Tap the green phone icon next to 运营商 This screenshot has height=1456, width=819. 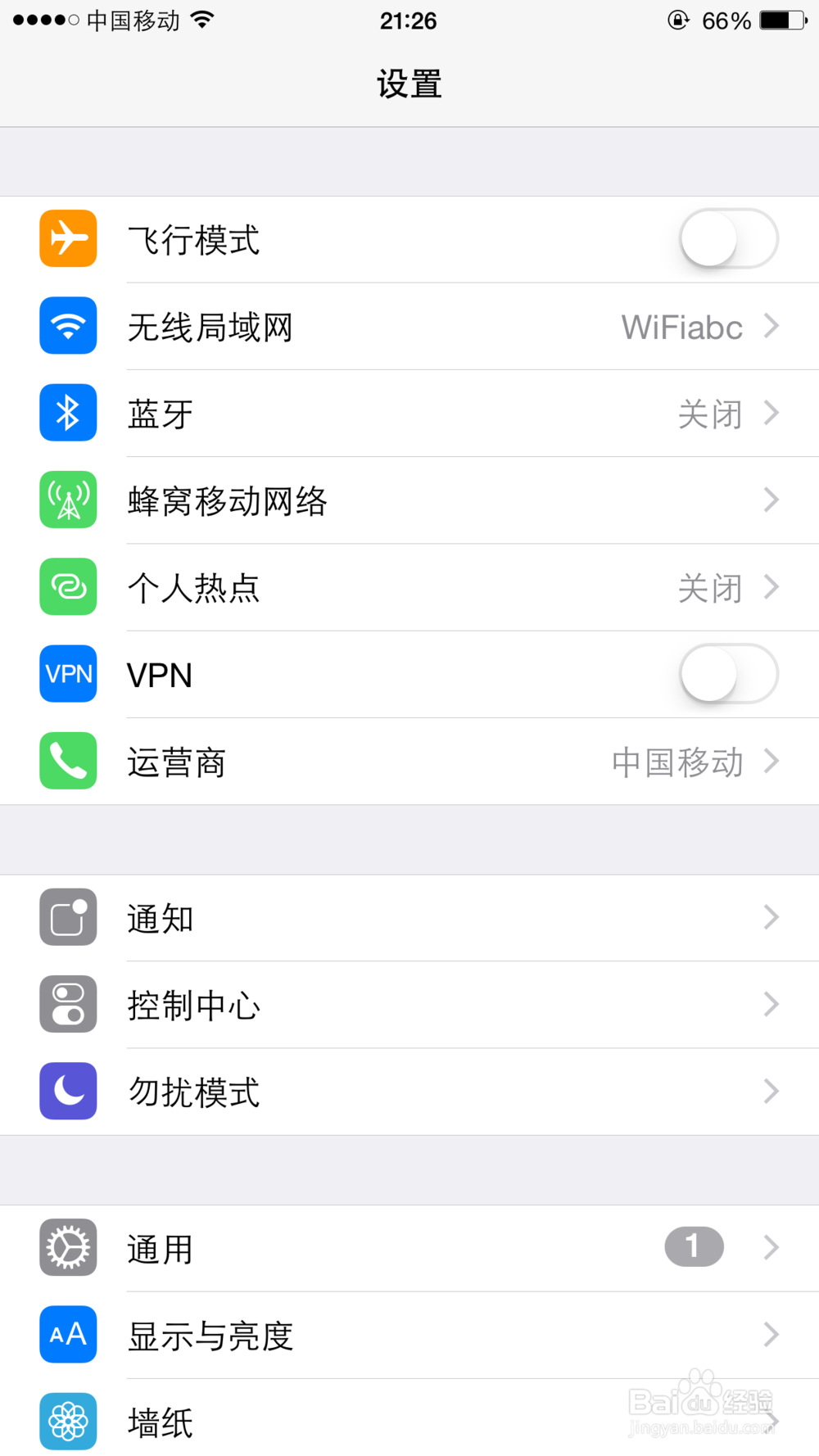click(68, 761)
